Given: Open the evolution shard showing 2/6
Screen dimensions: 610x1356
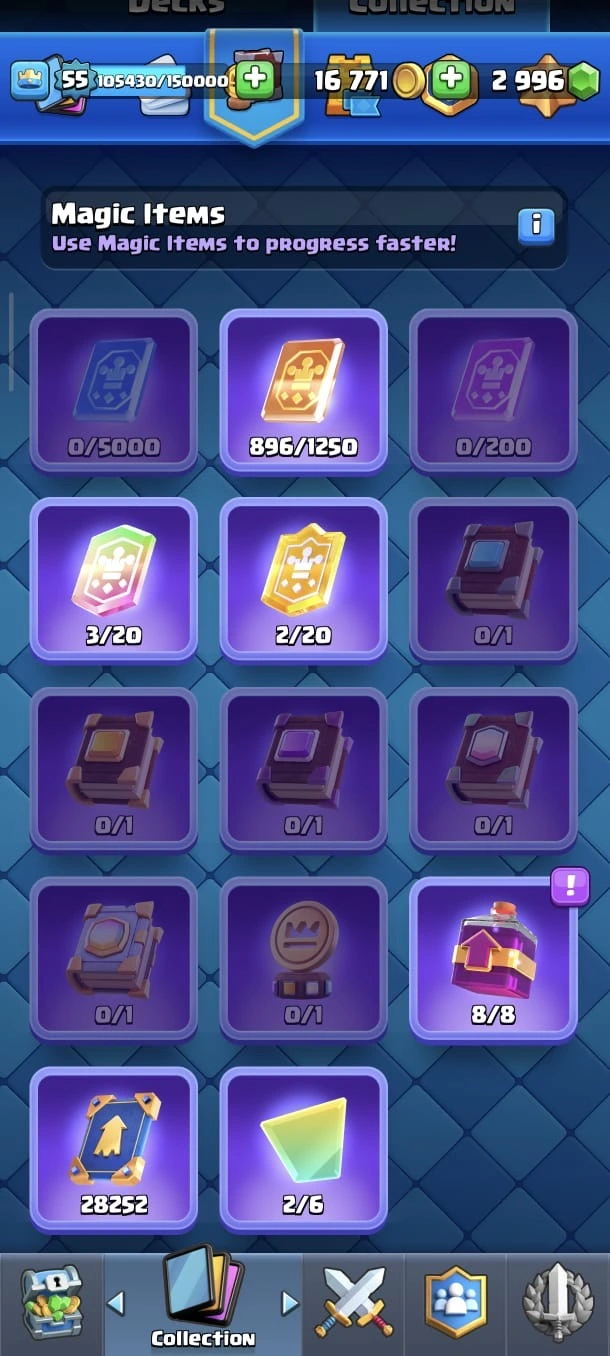Looking at the screenshot, I should (x=303, y=1147).
